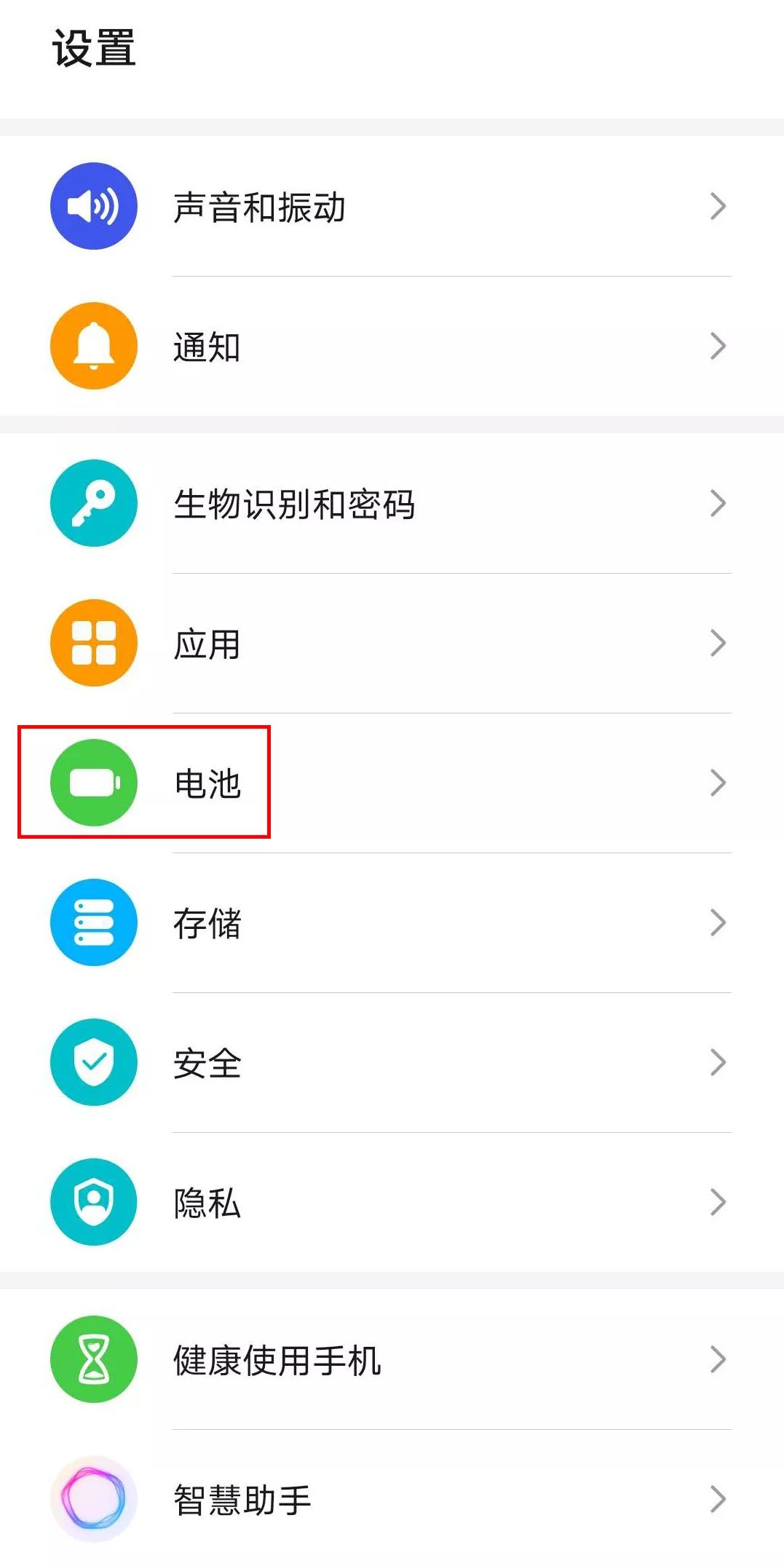Image resolution: width=784 pixels, height=1566 pixels.
Task: Expand the 声音和振动 settings row
Action: point(719,206)
